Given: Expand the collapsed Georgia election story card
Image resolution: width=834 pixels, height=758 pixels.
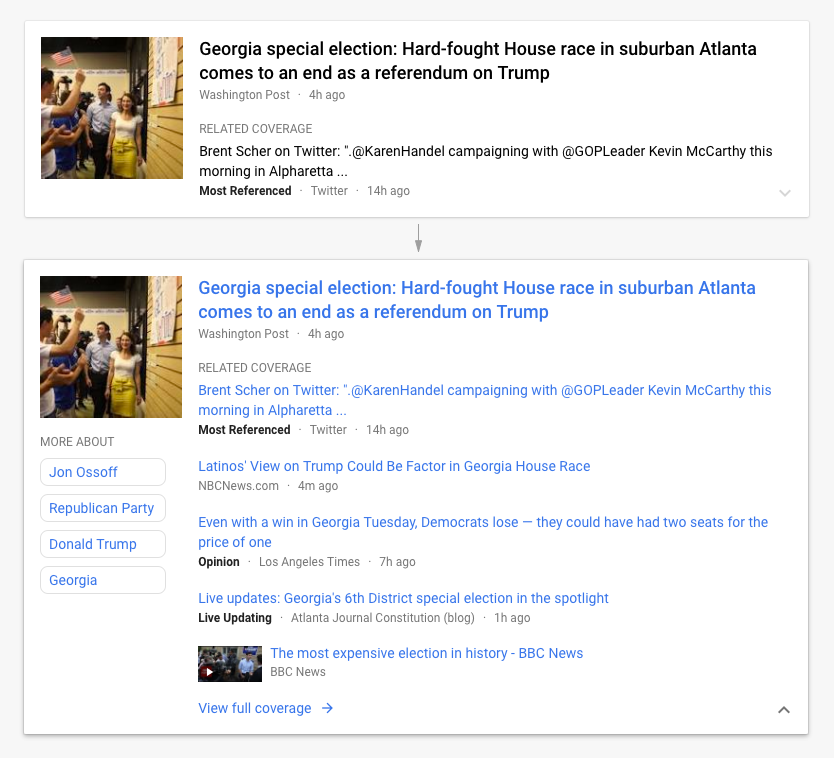Looking at the screenshot, I should point(784,193).
